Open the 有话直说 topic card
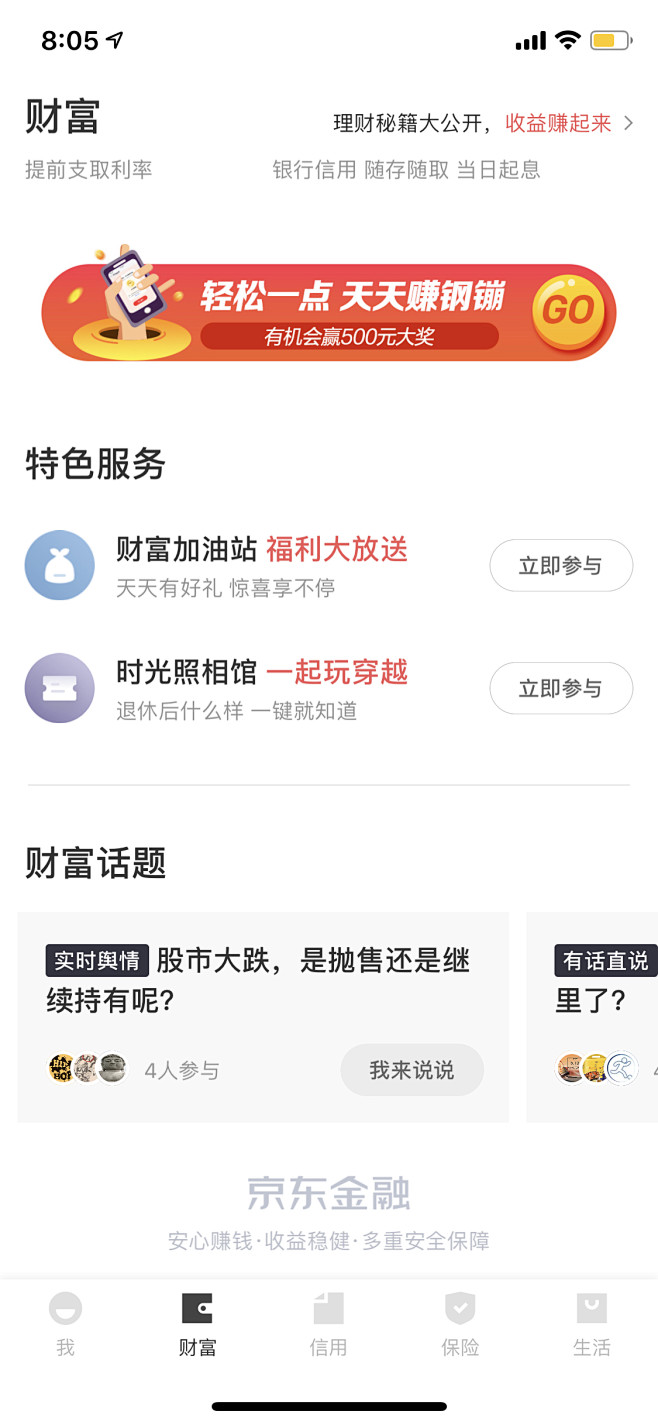 (x=592, y=1017)
